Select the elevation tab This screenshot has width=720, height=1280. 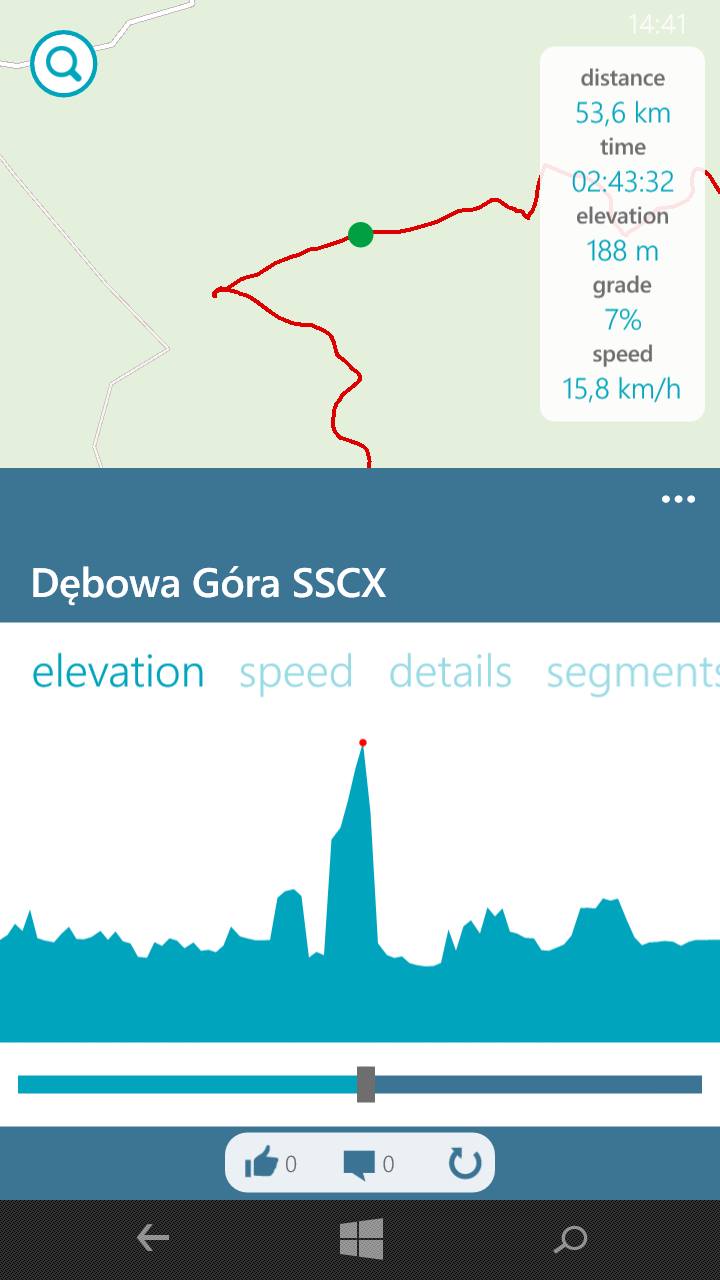[x=118, y=672]
